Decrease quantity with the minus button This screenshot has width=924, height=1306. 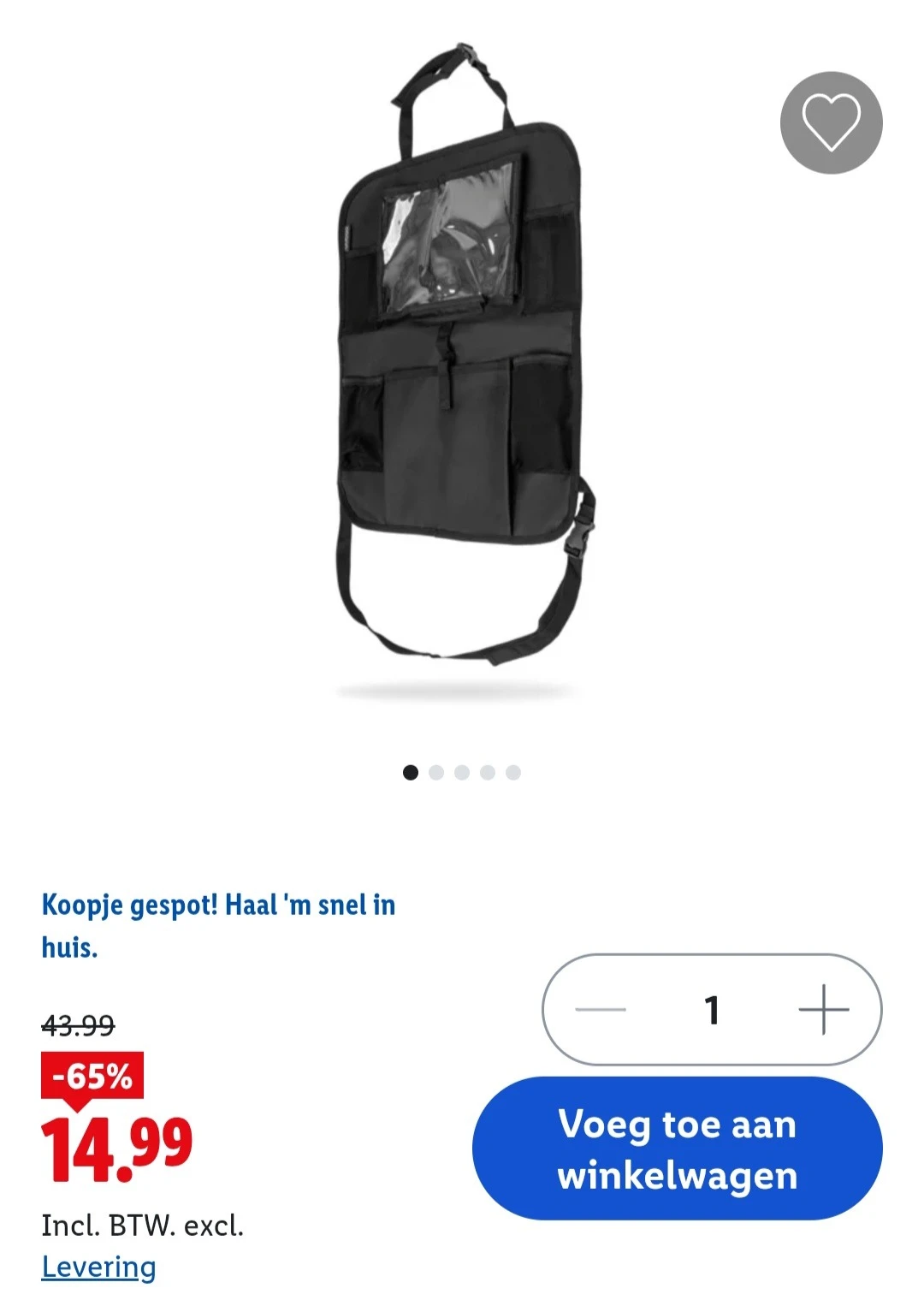tap(601, 1010)
